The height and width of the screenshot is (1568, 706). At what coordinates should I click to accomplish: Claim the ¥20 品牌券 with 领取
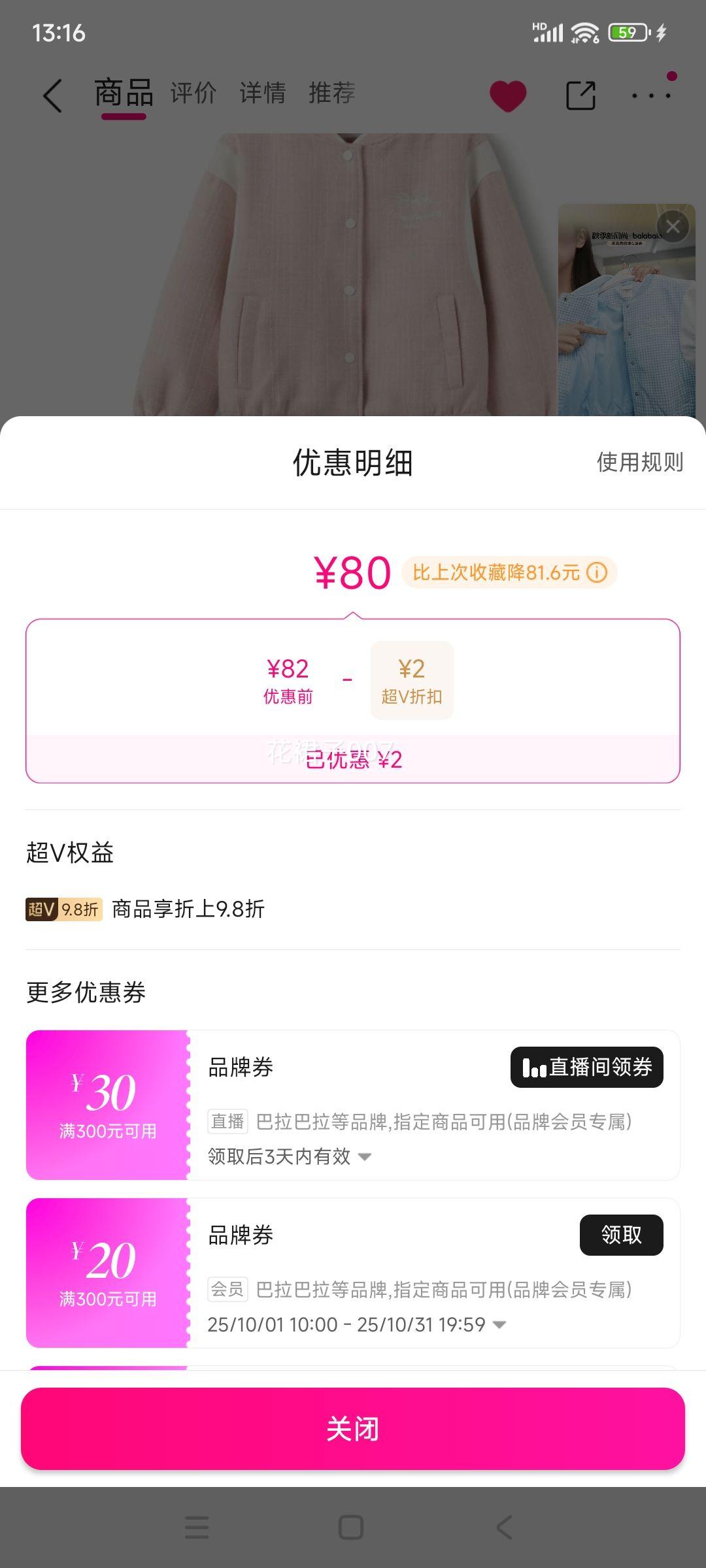621,1235
